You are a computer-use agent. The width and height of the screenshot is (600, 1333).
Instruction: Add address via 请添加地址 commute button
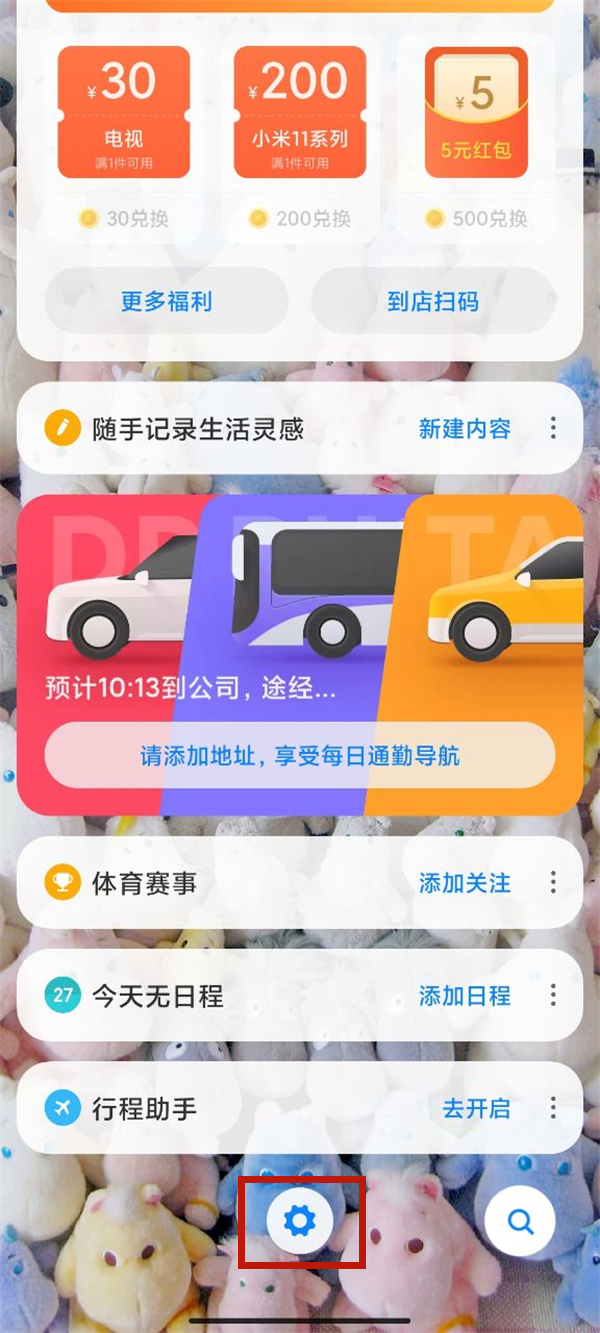coord(300,755)
